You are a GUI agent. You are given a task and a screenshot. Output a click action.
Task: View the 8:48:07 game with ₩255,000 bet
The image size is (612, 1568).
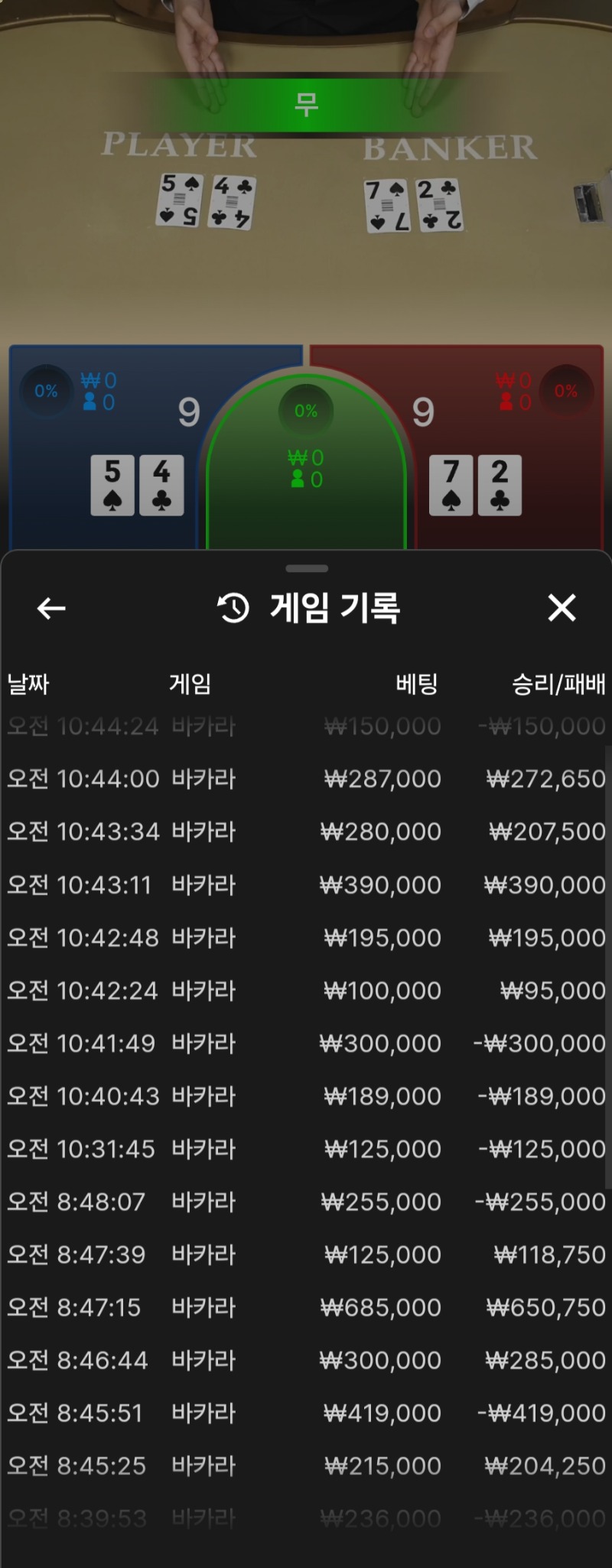pos(306,1202)
